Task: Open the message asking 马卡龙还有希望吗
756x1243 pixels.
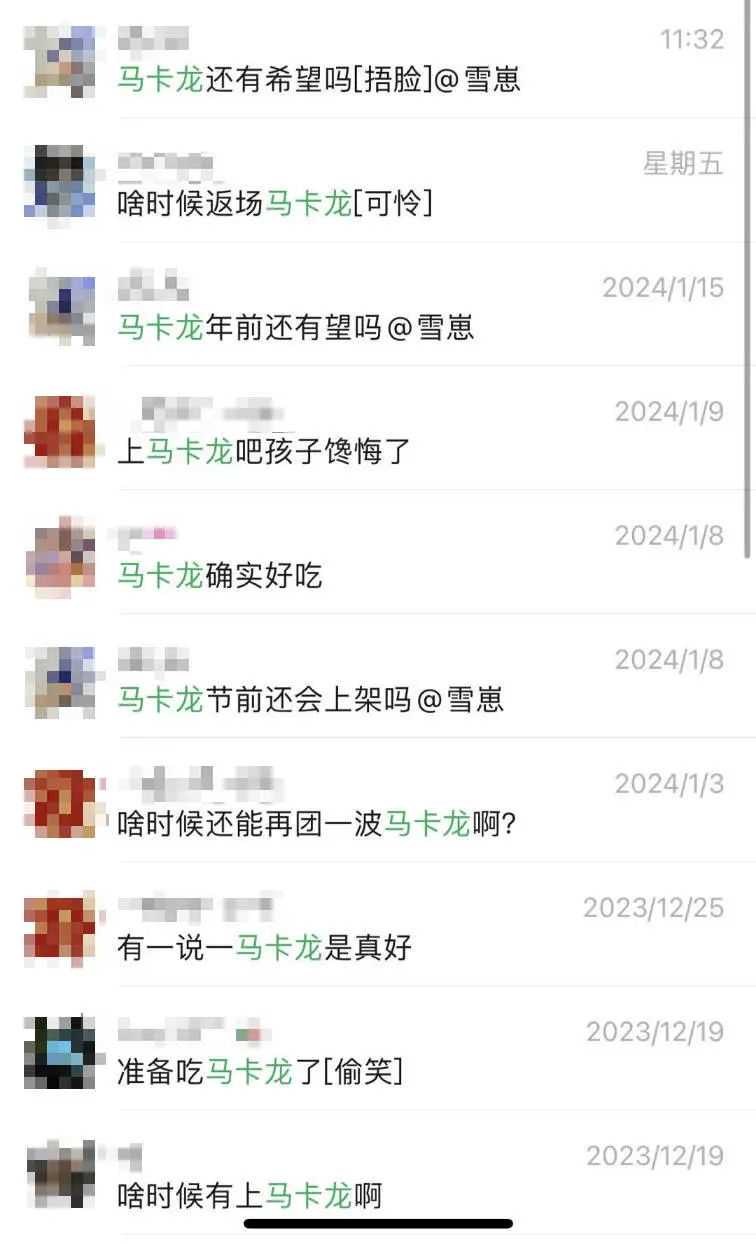Action: [319, 80]
